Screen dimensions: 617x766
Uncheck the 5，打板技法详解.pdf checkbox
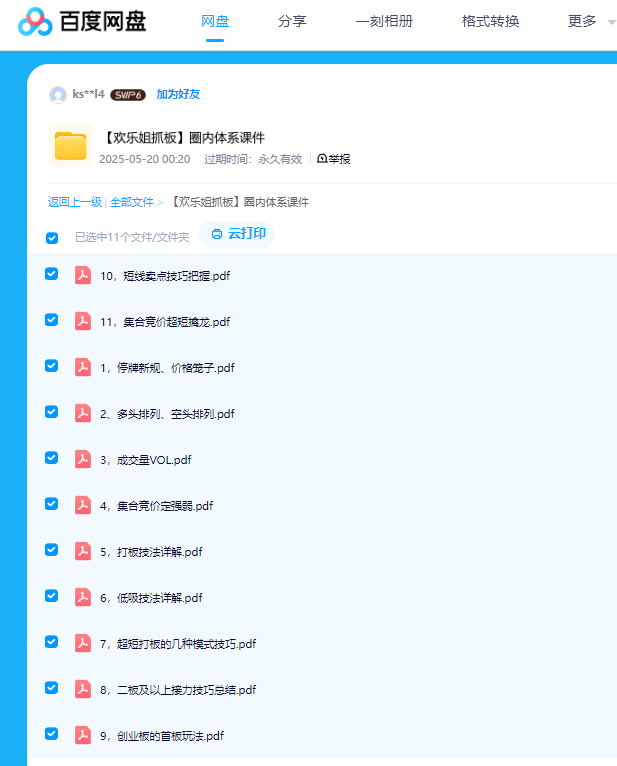52,550
